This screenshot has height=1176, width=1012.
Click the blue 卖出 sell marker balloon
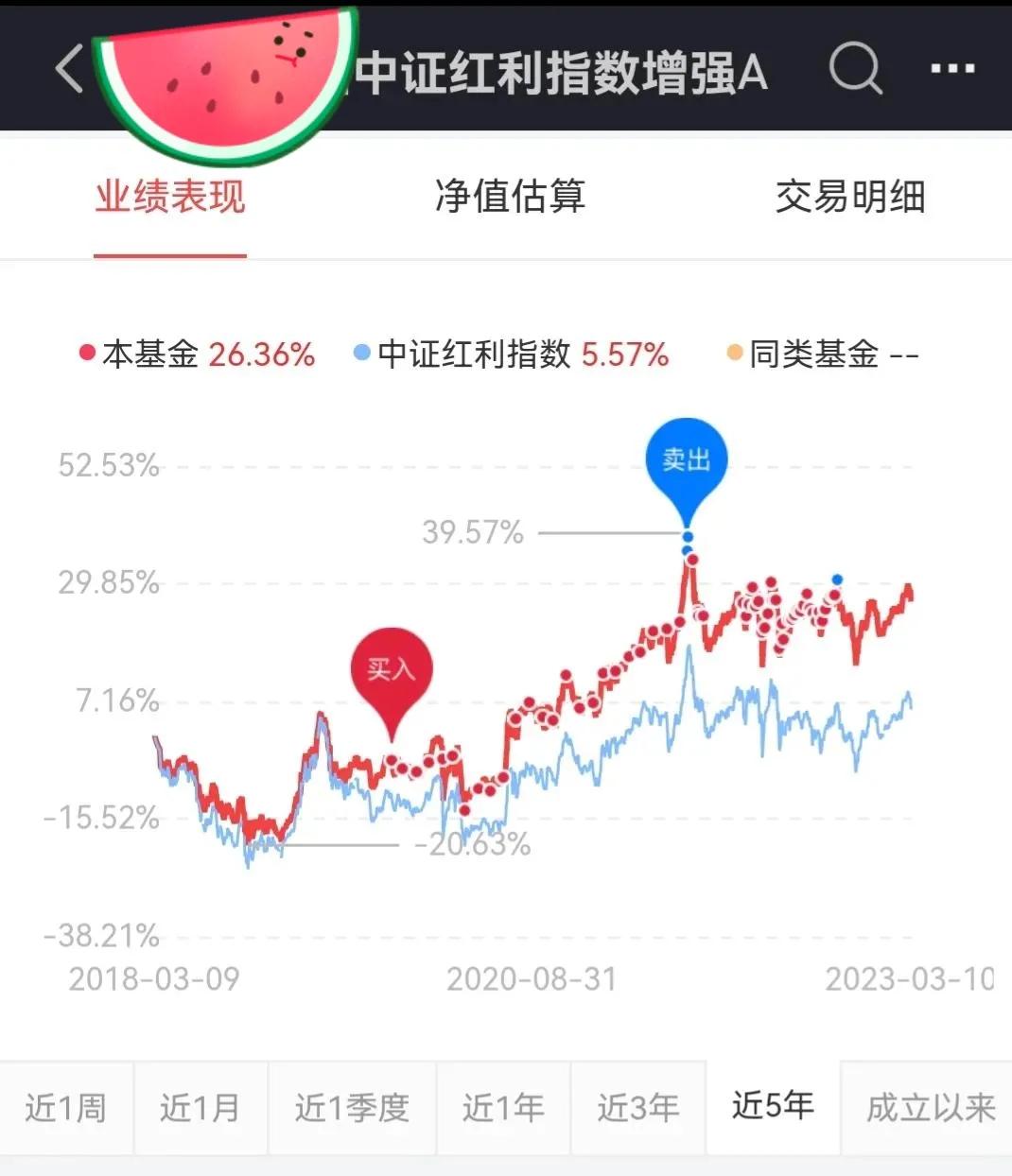(687, 458)
